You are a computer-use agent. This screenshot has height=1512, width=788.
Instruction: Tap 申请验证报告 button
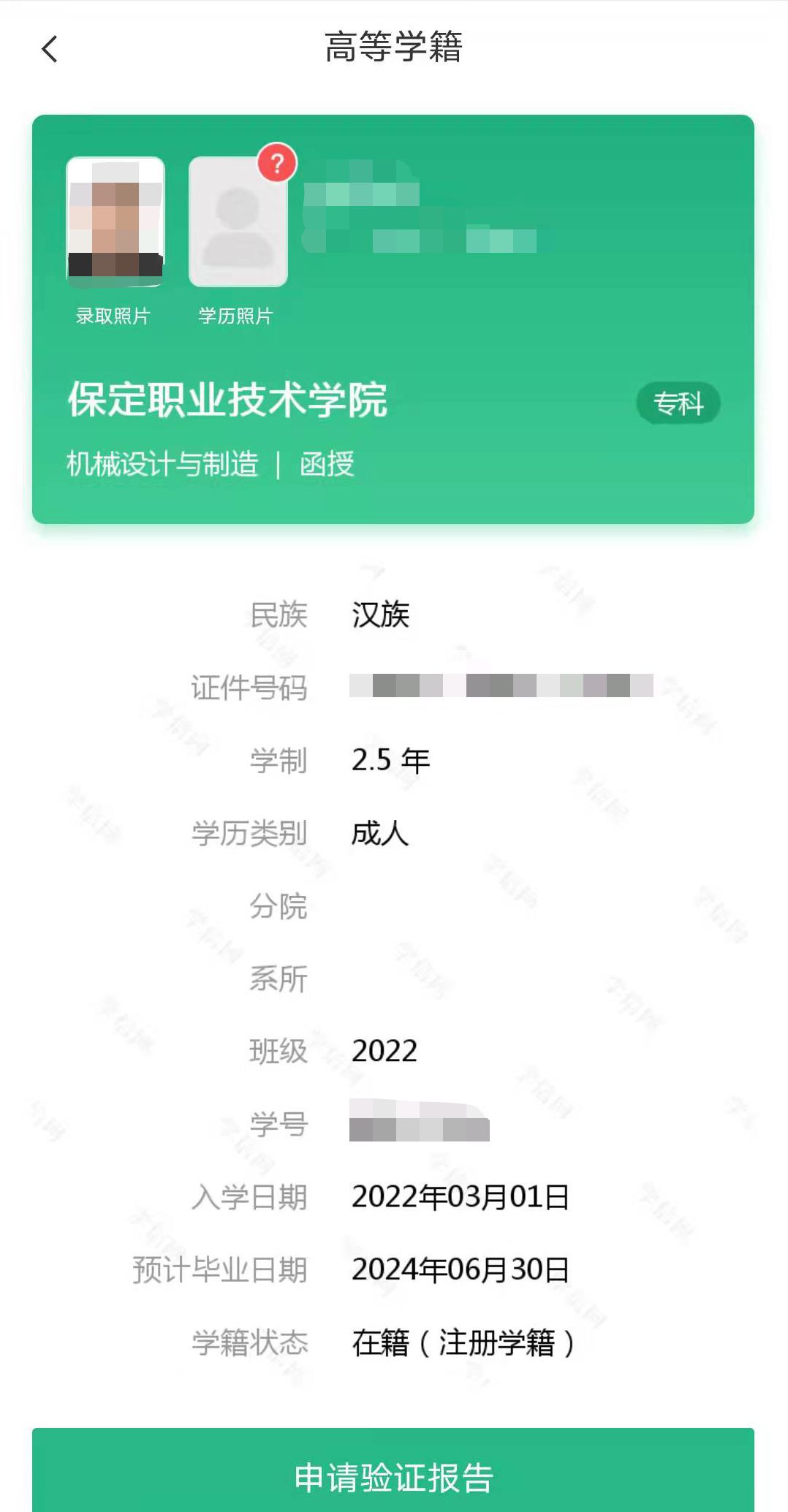[393, 1476]
